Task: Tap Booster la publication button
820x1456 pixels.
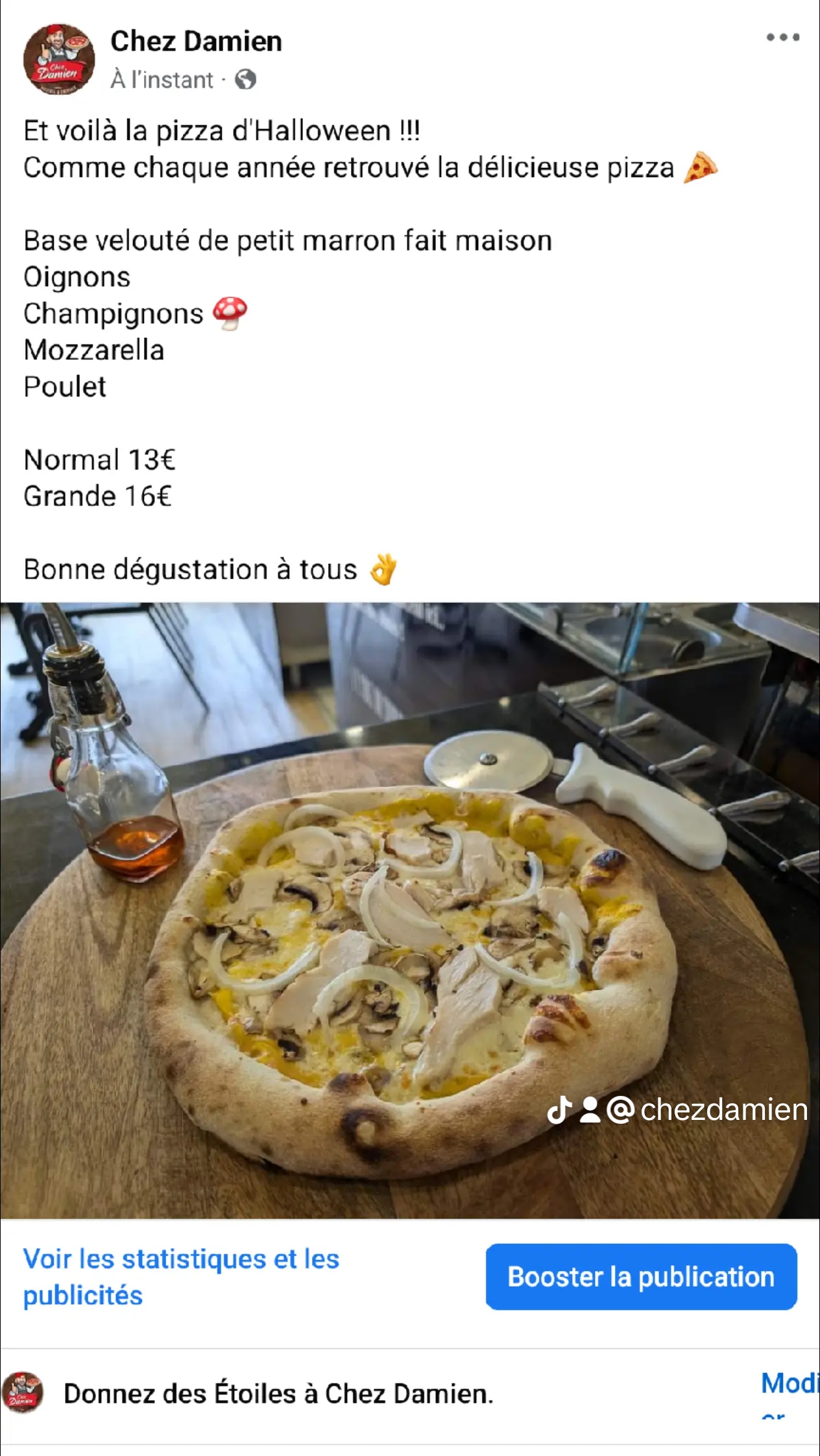Action: 641,1276
